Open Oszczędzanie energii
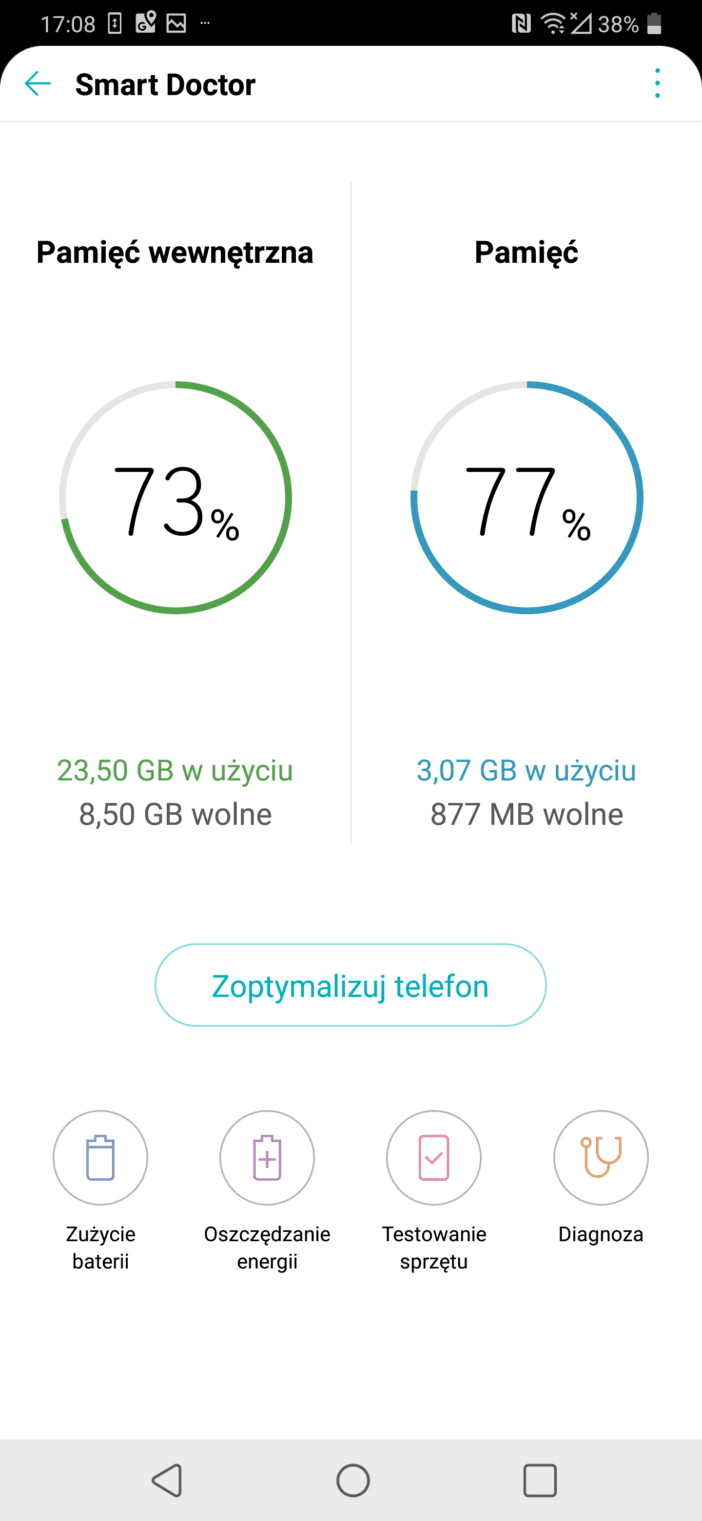702x1521 pixels. pyautogui.click(x=267, y=1159)
